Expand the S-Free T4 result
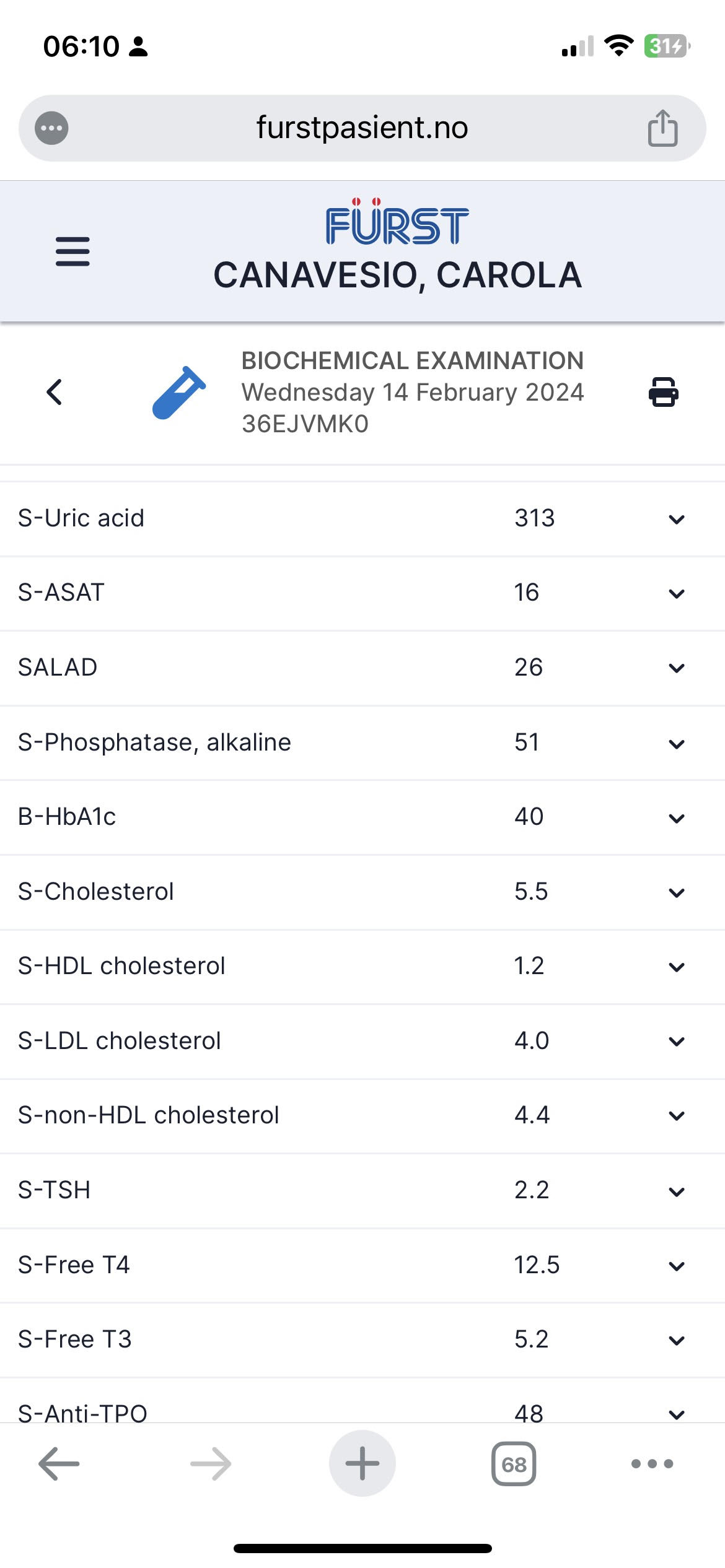Viewport: 725px width, 1568px height. tap(677, 1266)
